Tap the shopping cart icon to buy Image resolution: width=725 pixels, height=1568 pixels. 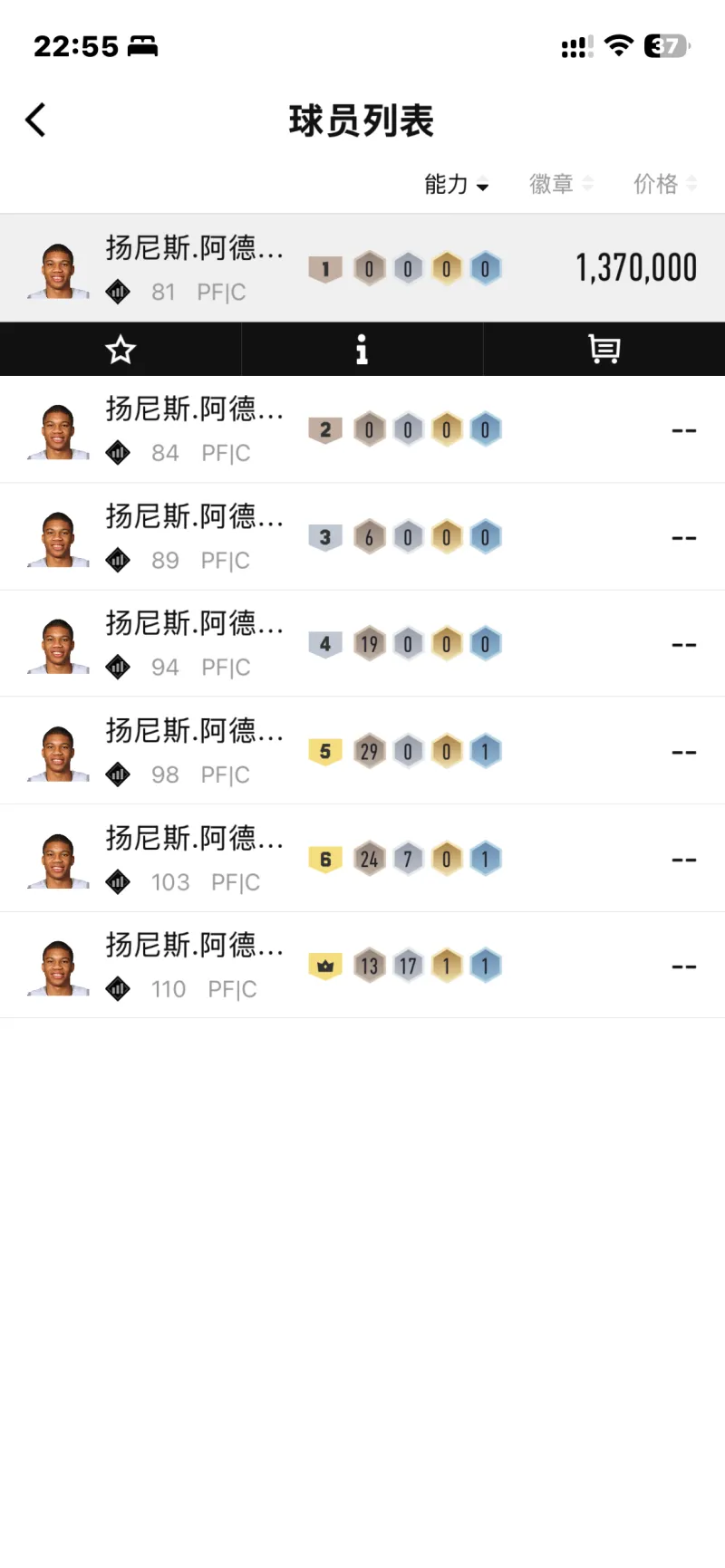point(604,350)
